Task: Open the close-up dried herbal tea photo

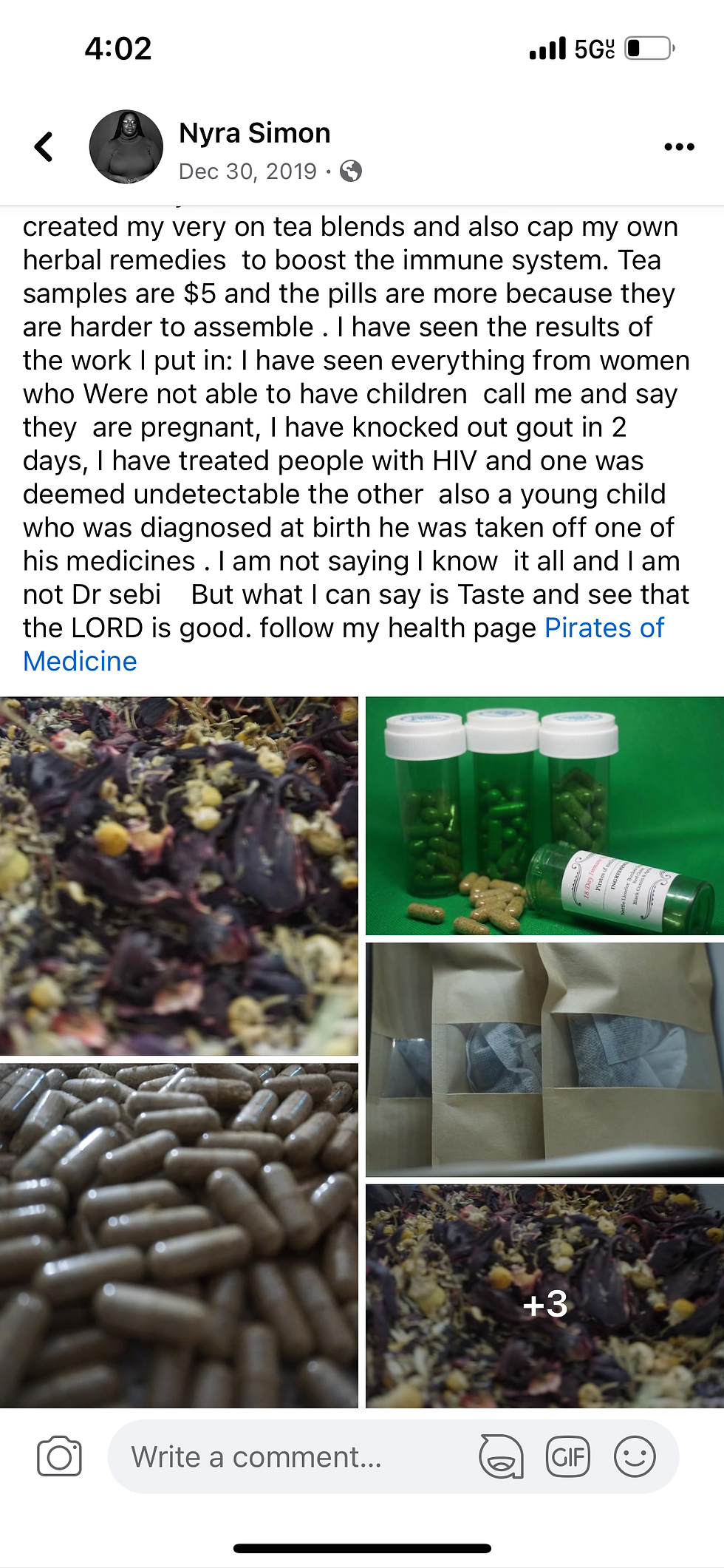Action: (x=179, y=875)
